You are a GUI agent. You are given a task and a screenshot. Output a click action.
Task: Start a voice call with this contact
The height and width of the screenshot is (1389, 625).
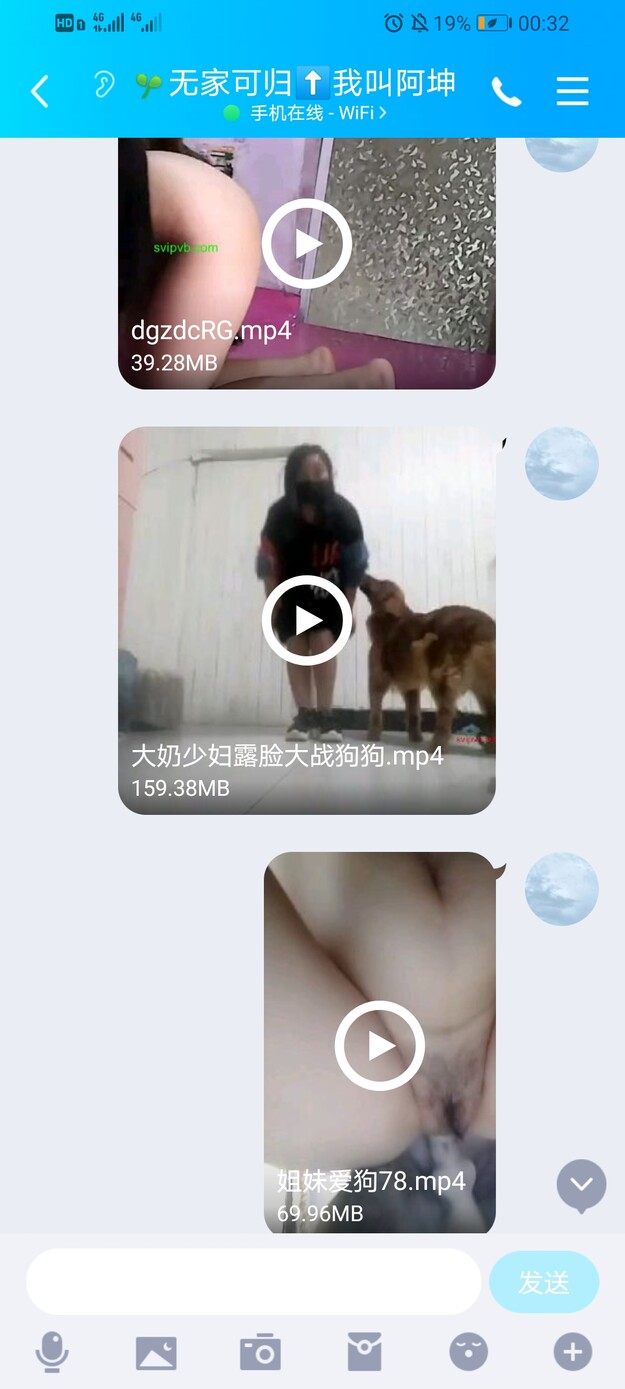coord(506,92)
